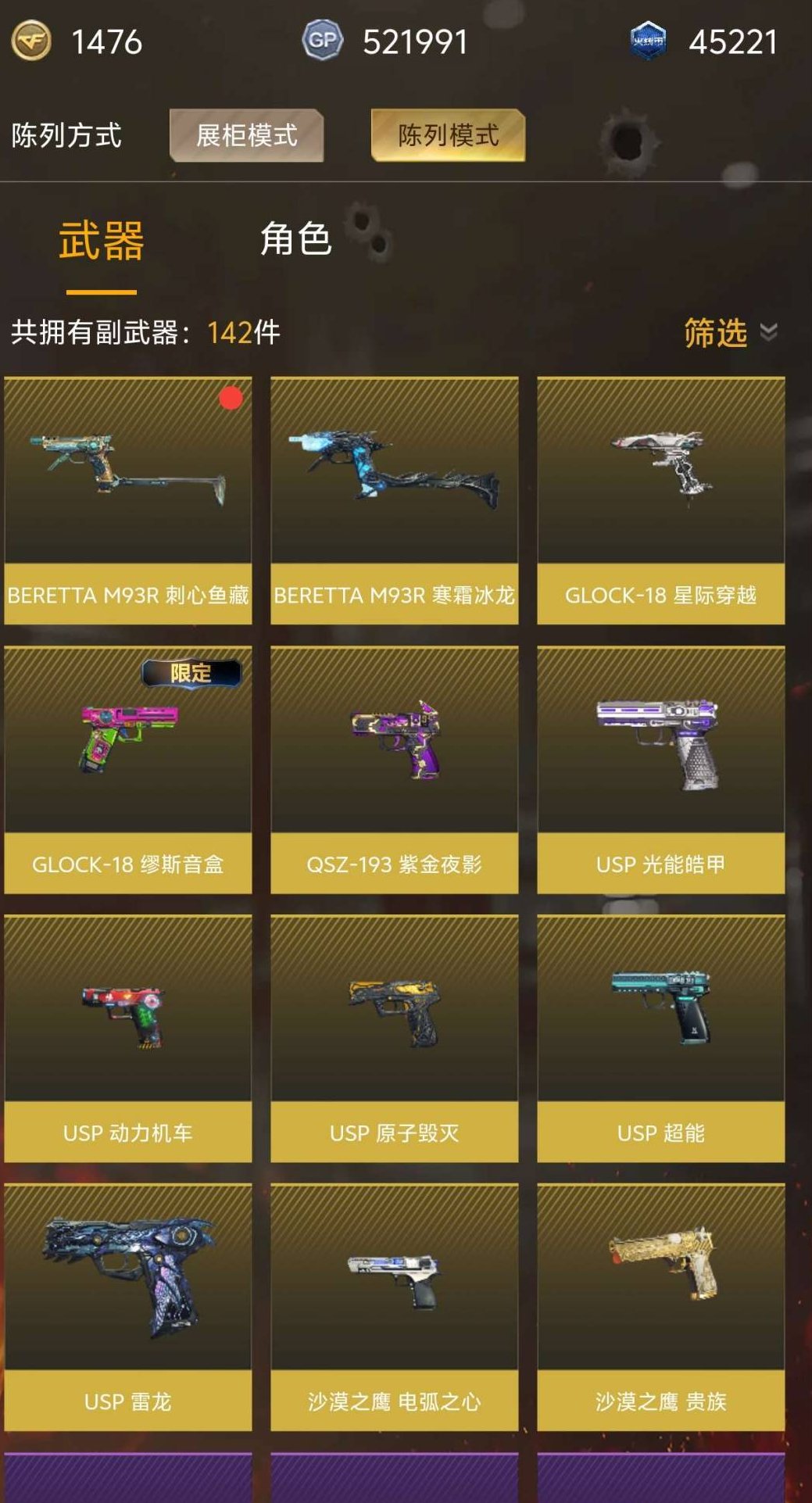Screen dimensions: 812x1503
Task: View BERETTA M93R 寒霜冰龙 weapon
Action: (x=395, y=500)
